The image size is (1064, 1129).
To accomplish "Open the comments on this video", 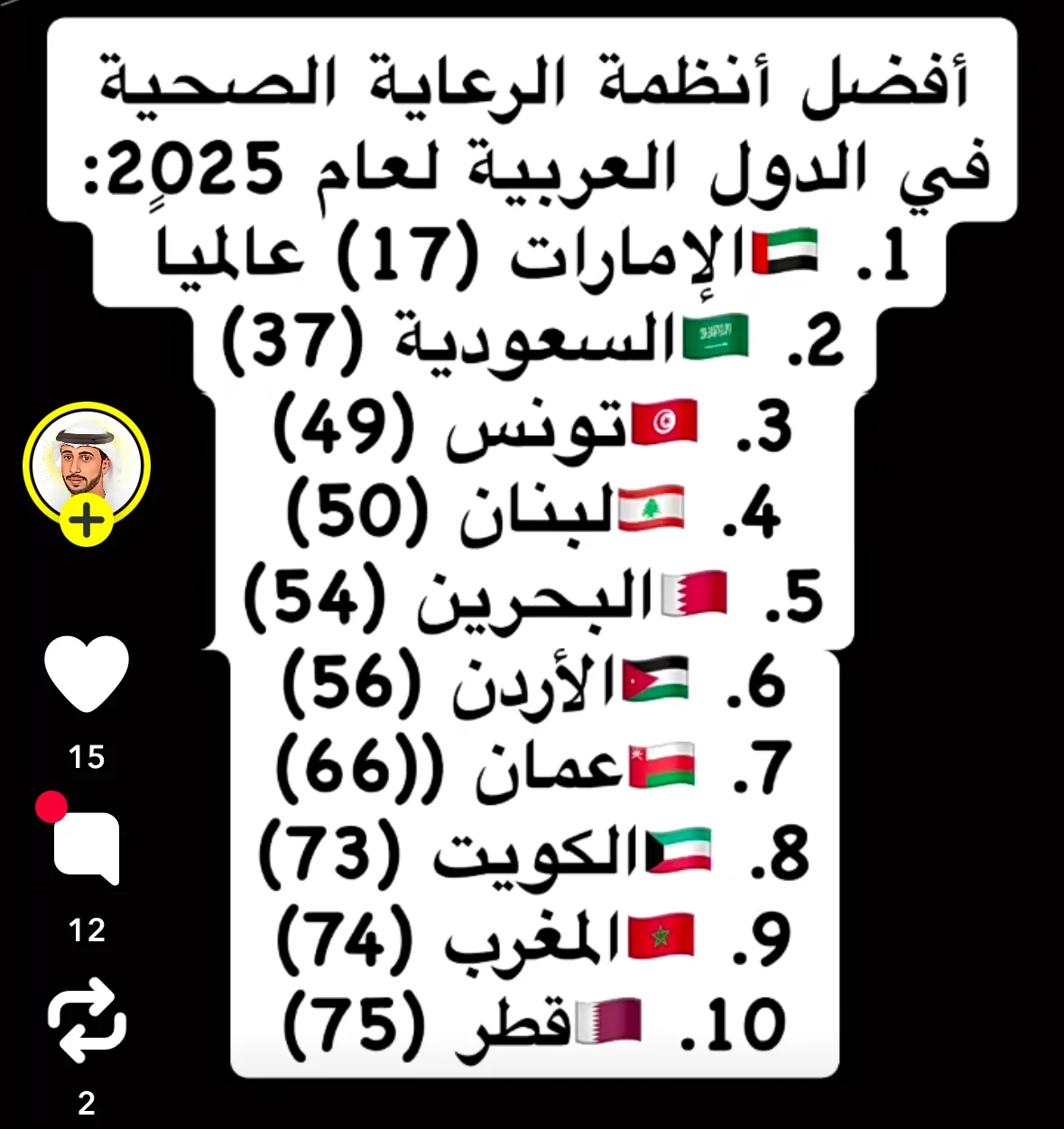I will 87,847.
